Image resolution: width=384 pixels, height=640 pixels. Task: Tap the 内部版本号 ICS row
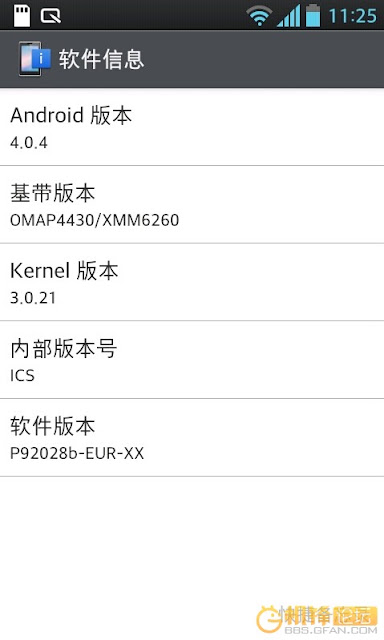point(192,360)
